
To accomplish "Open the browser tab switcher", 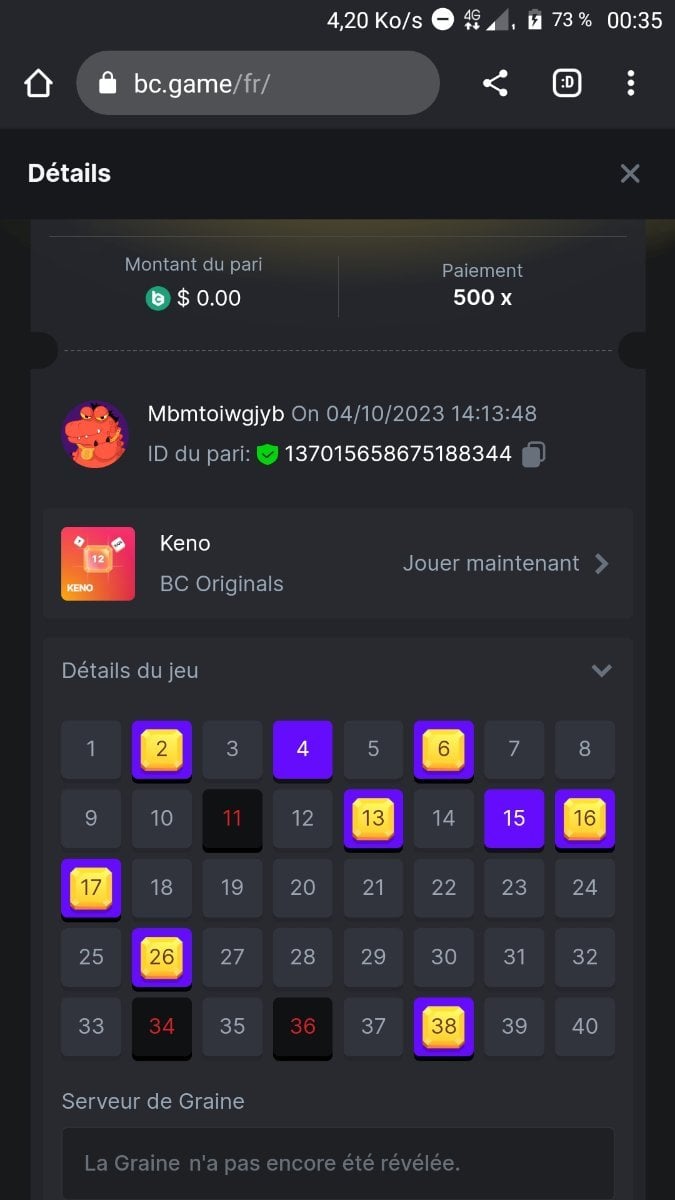I will pos(567,84).
